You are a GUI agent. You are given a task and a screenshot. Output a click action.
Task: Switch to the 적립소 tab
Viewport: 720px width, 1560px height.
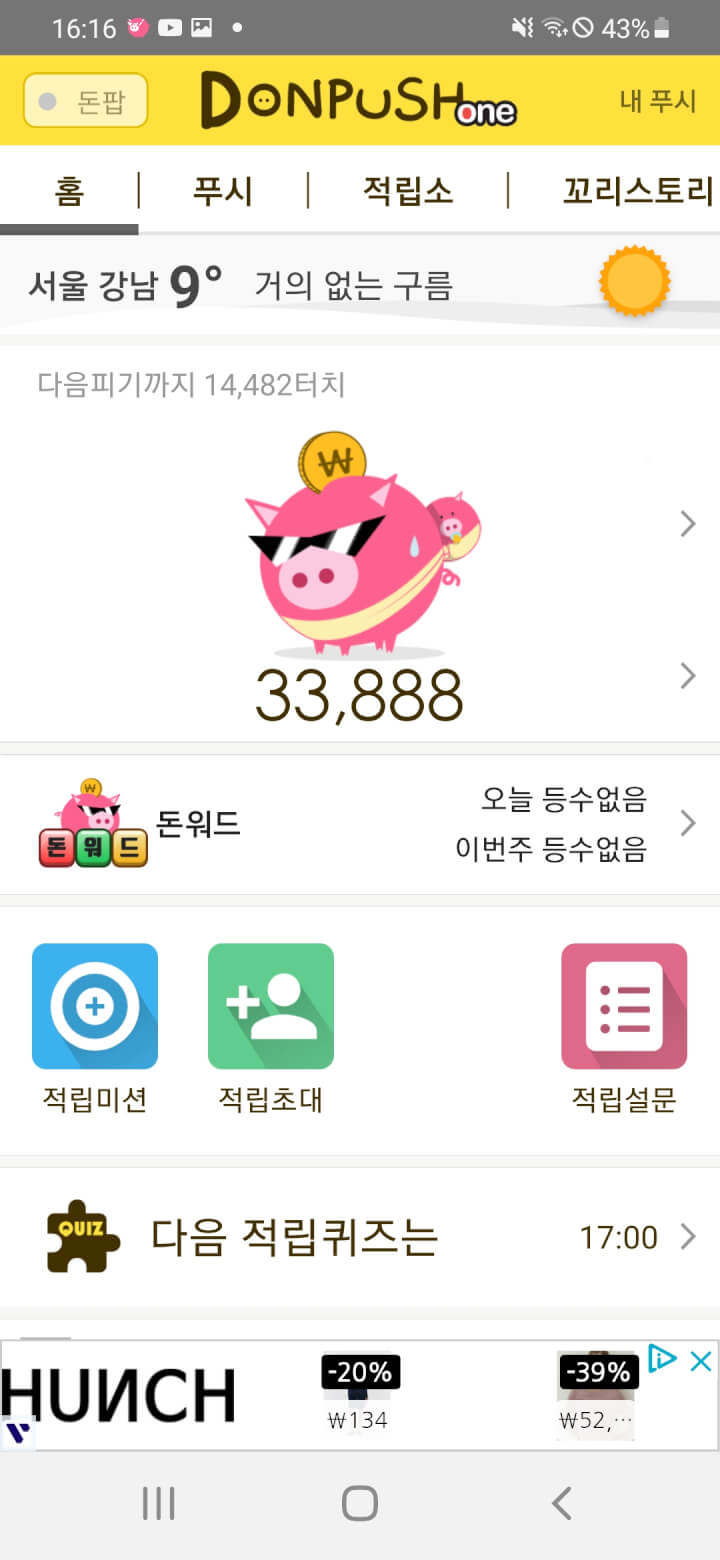(x=407, y=190)
